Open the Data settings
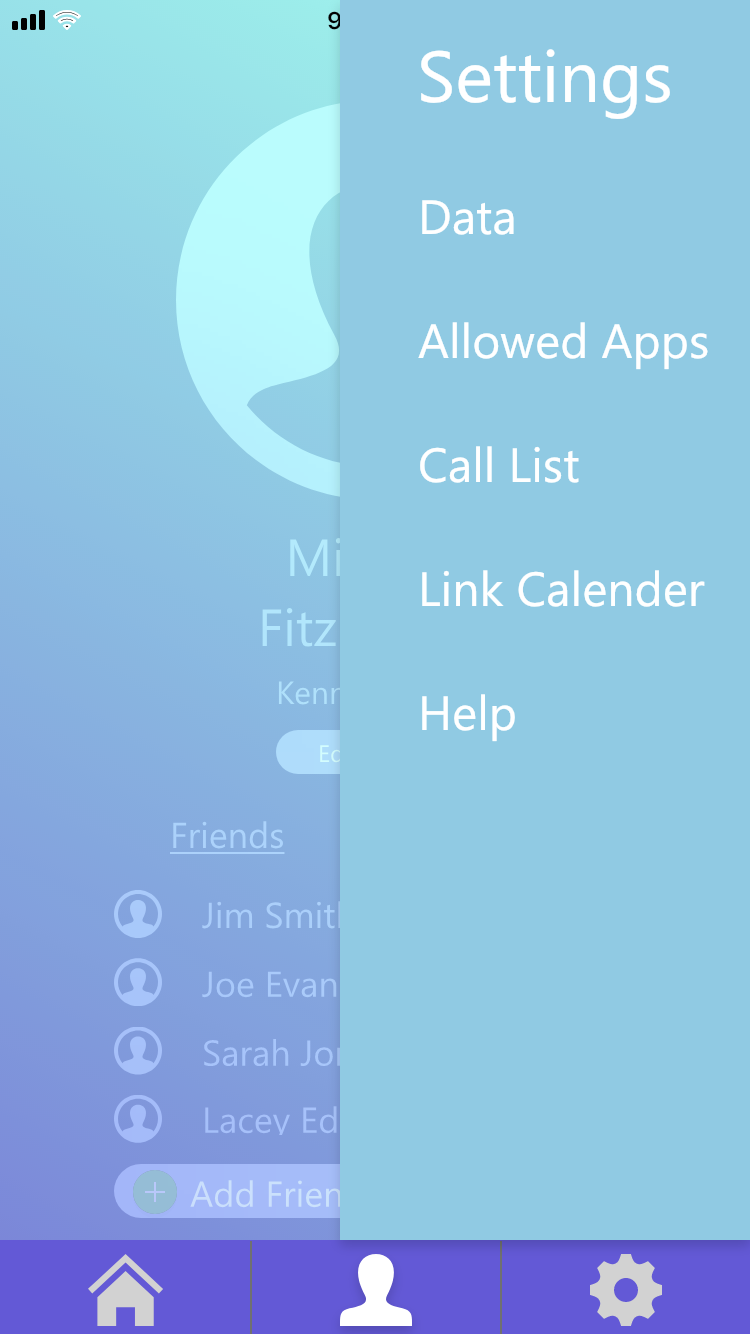Screen dimensions: 750x1334 467,218
